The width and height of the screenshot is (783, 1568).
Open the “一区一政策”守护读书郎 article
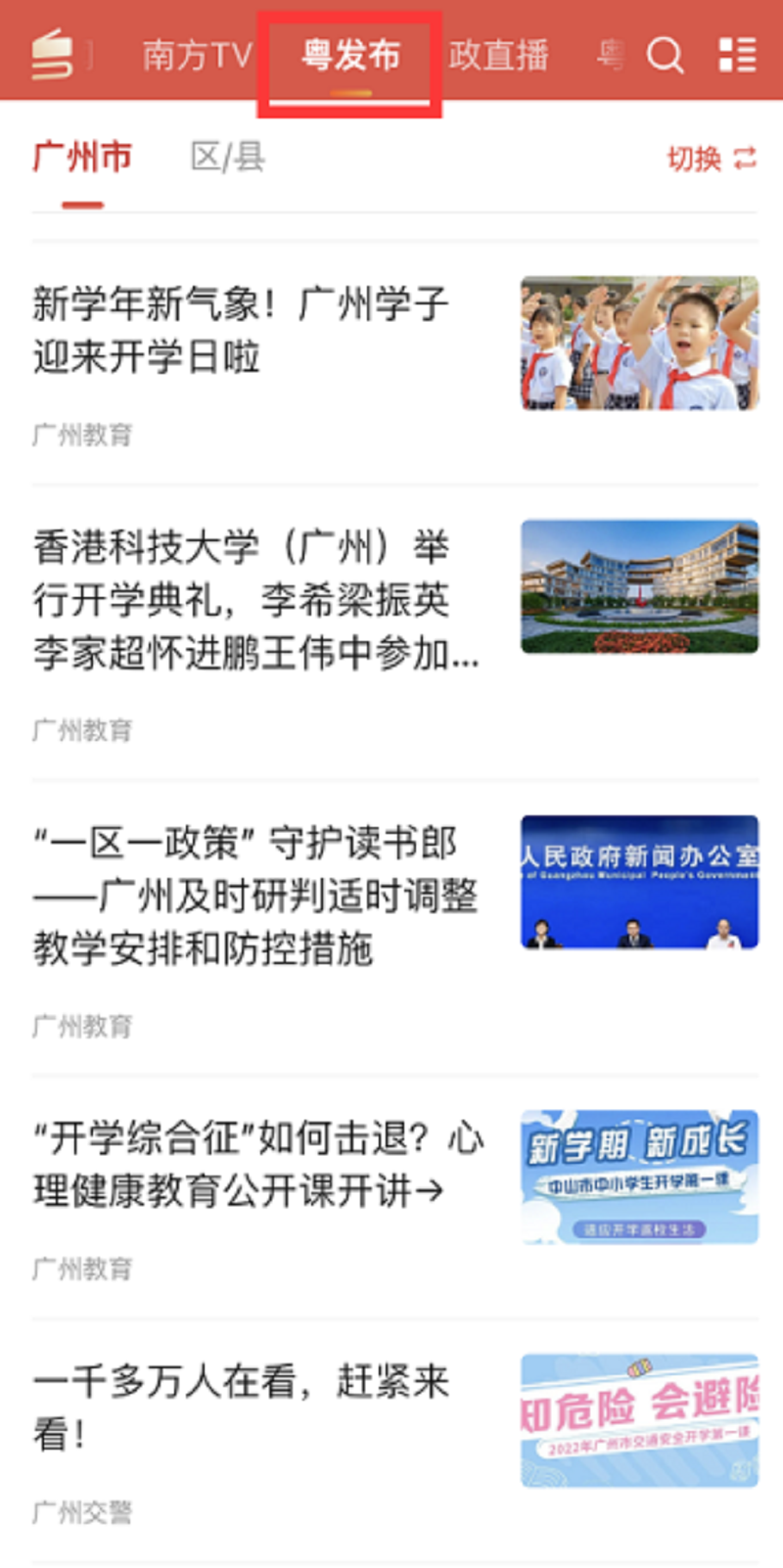pyautogui.click(x=254, y=895)
